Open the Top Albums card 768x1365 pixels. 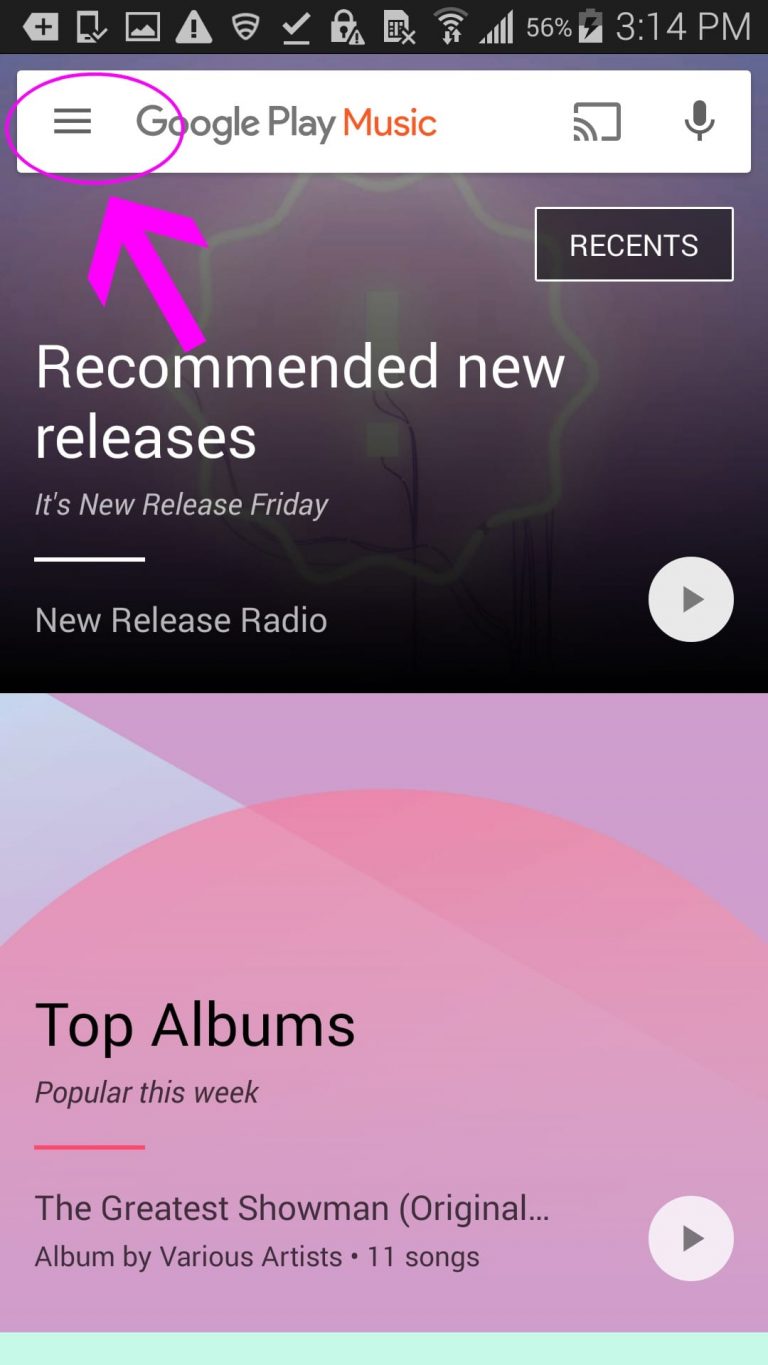tap(384, 1012)
